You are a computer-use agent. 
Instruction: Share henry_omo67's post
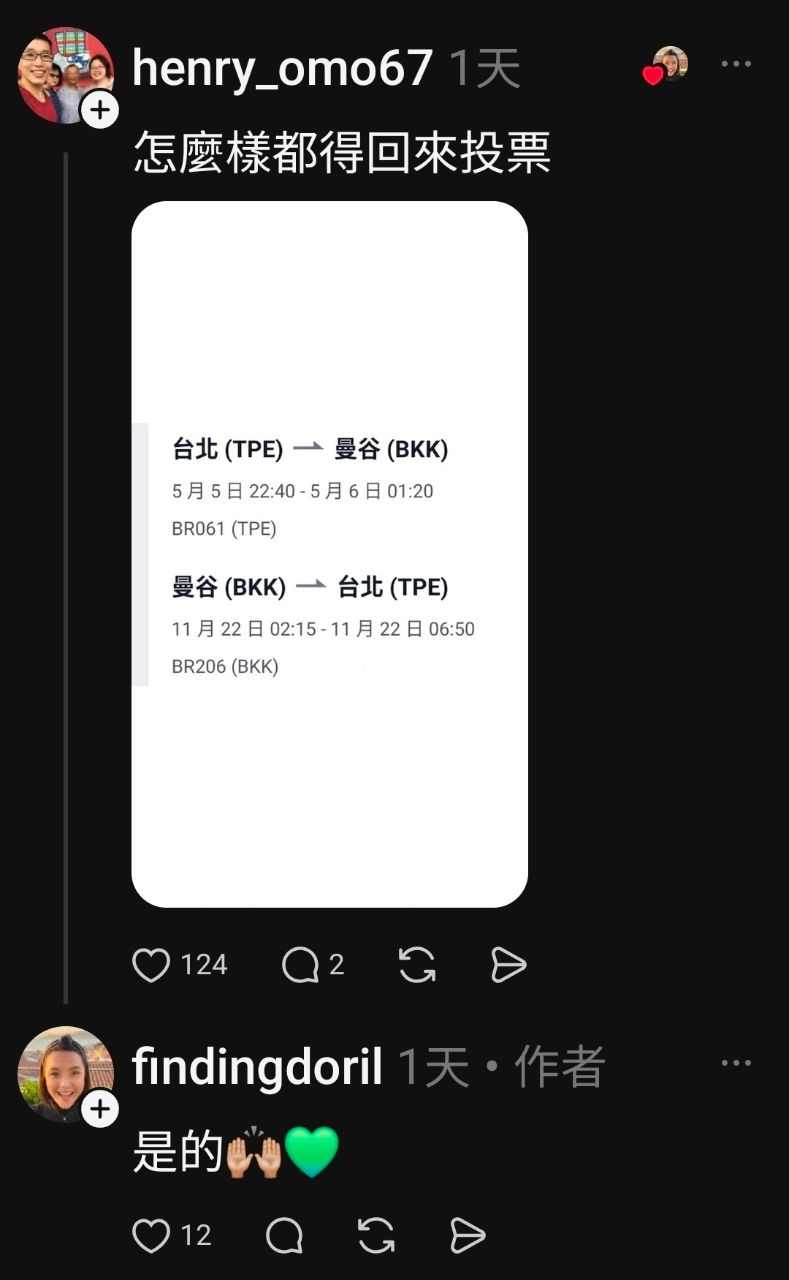point(508,965)
